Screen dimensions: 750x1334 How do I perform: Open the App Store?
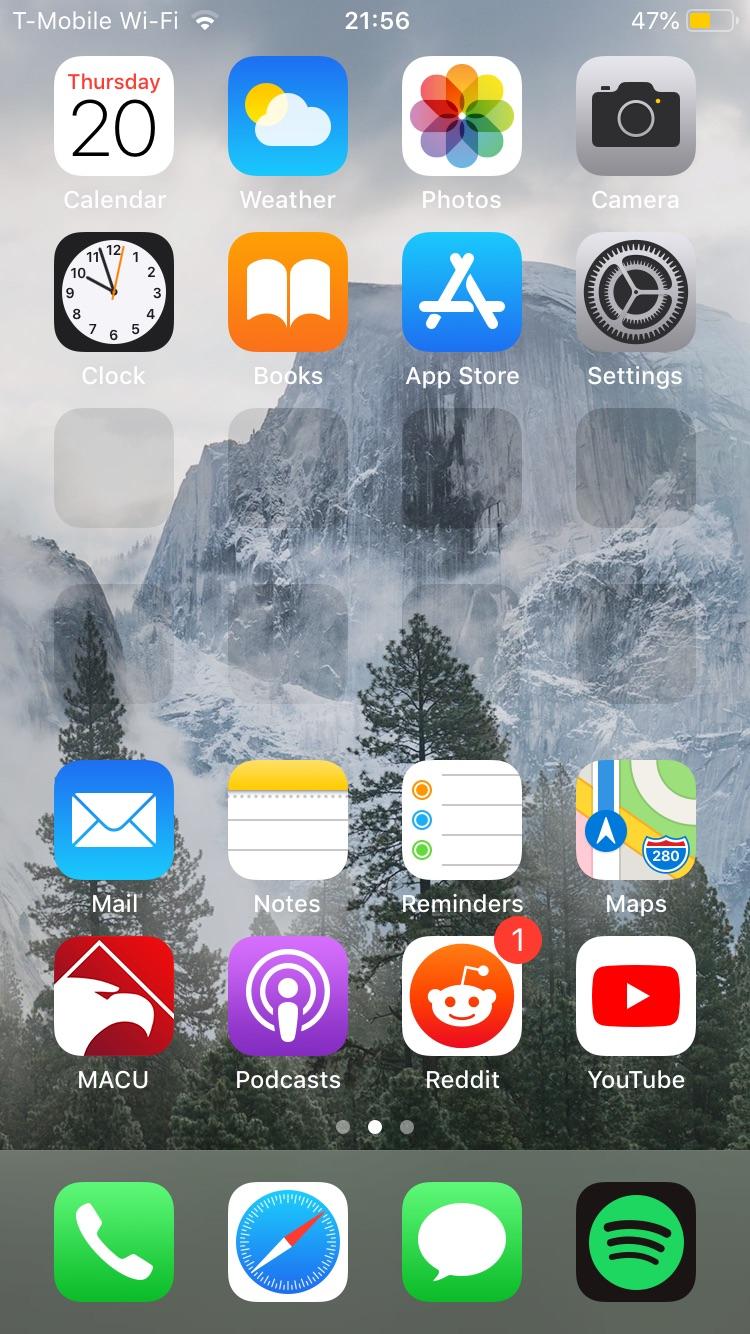pyautogui.click(x=461, y=291)
